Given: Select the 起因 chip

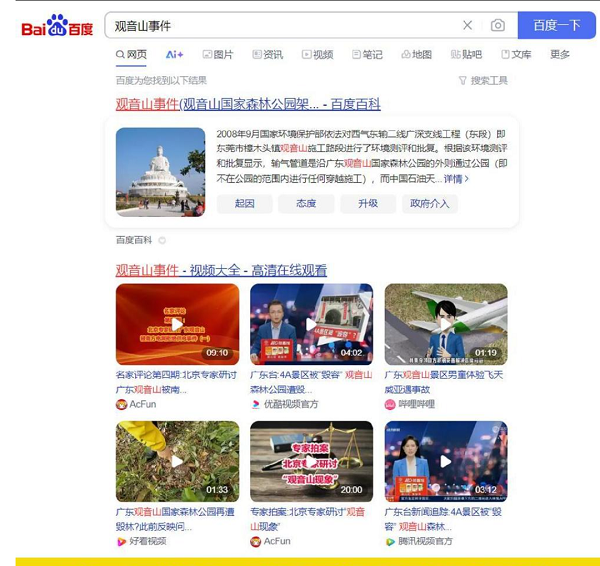Looking at the screenshot, I should [x=245, y=203].
